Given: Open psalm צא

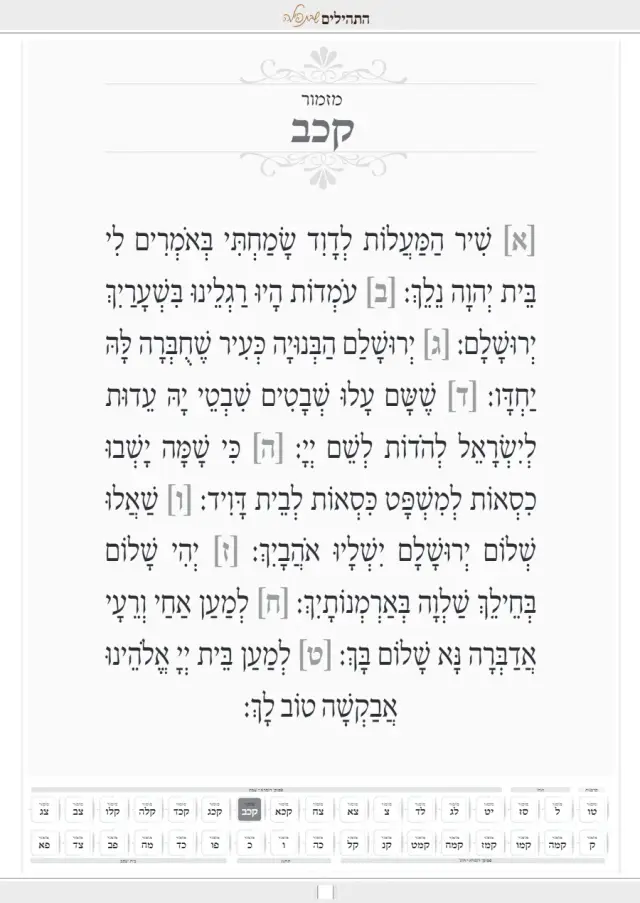Looking at the screenshot, I should coord(351,809).
